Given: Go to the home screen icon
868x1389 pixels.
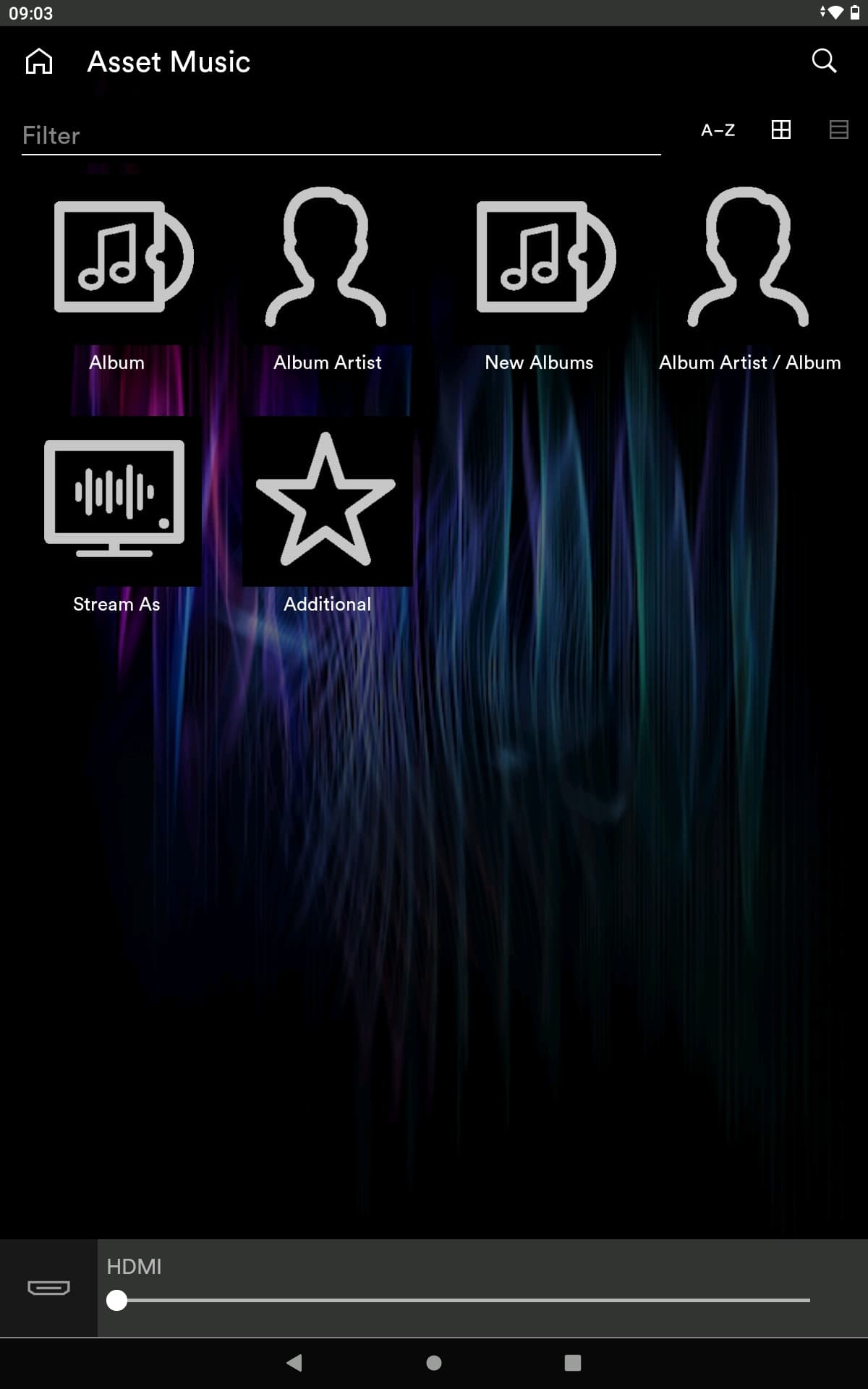Looking at the screenshot, I should pyautogui.click(x=39, y=61).
